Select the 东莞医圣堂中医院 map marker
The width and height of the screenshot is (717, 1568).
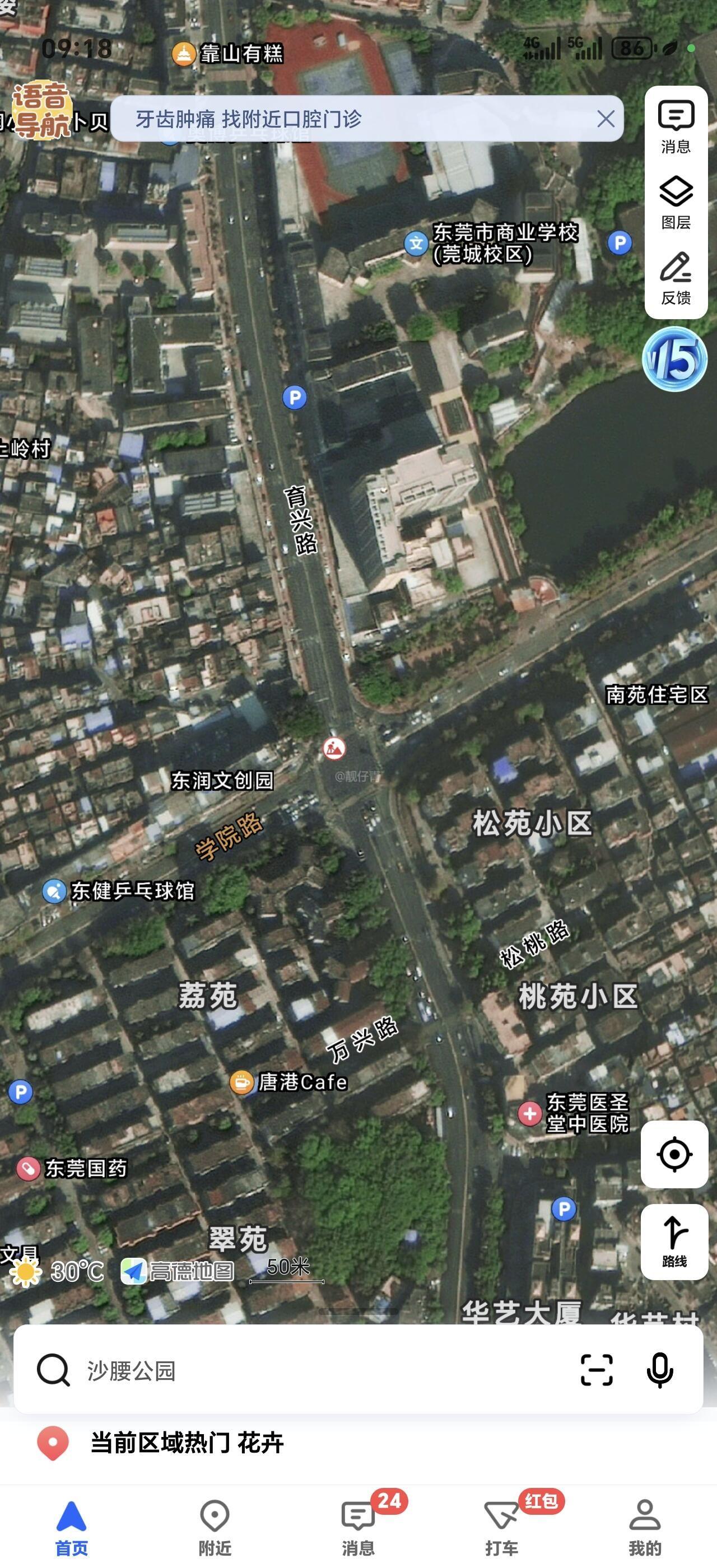[x=529, y=1114]
